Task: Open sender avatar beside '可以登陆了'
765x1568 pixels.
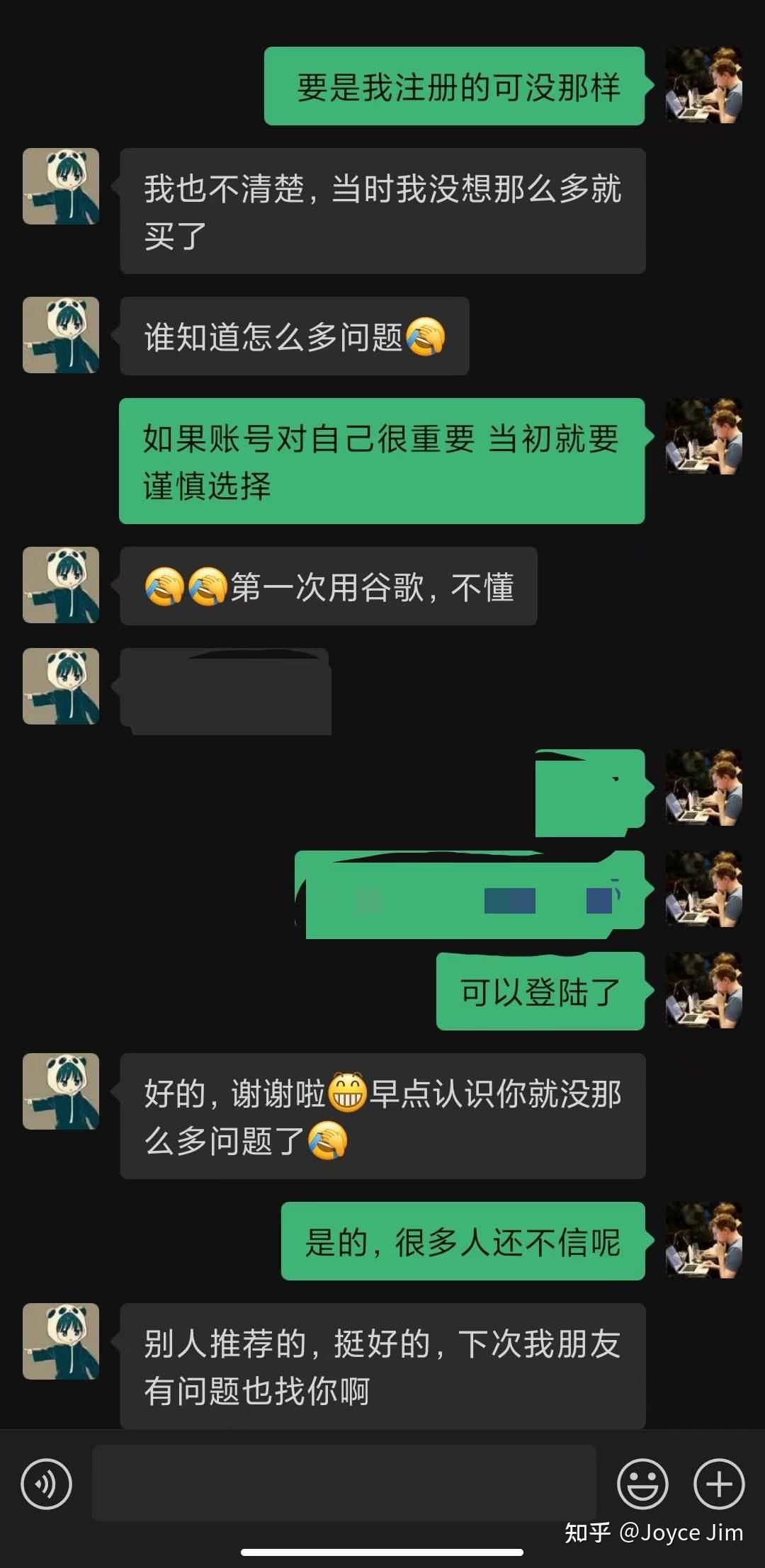Action: [x=703, y=990]
